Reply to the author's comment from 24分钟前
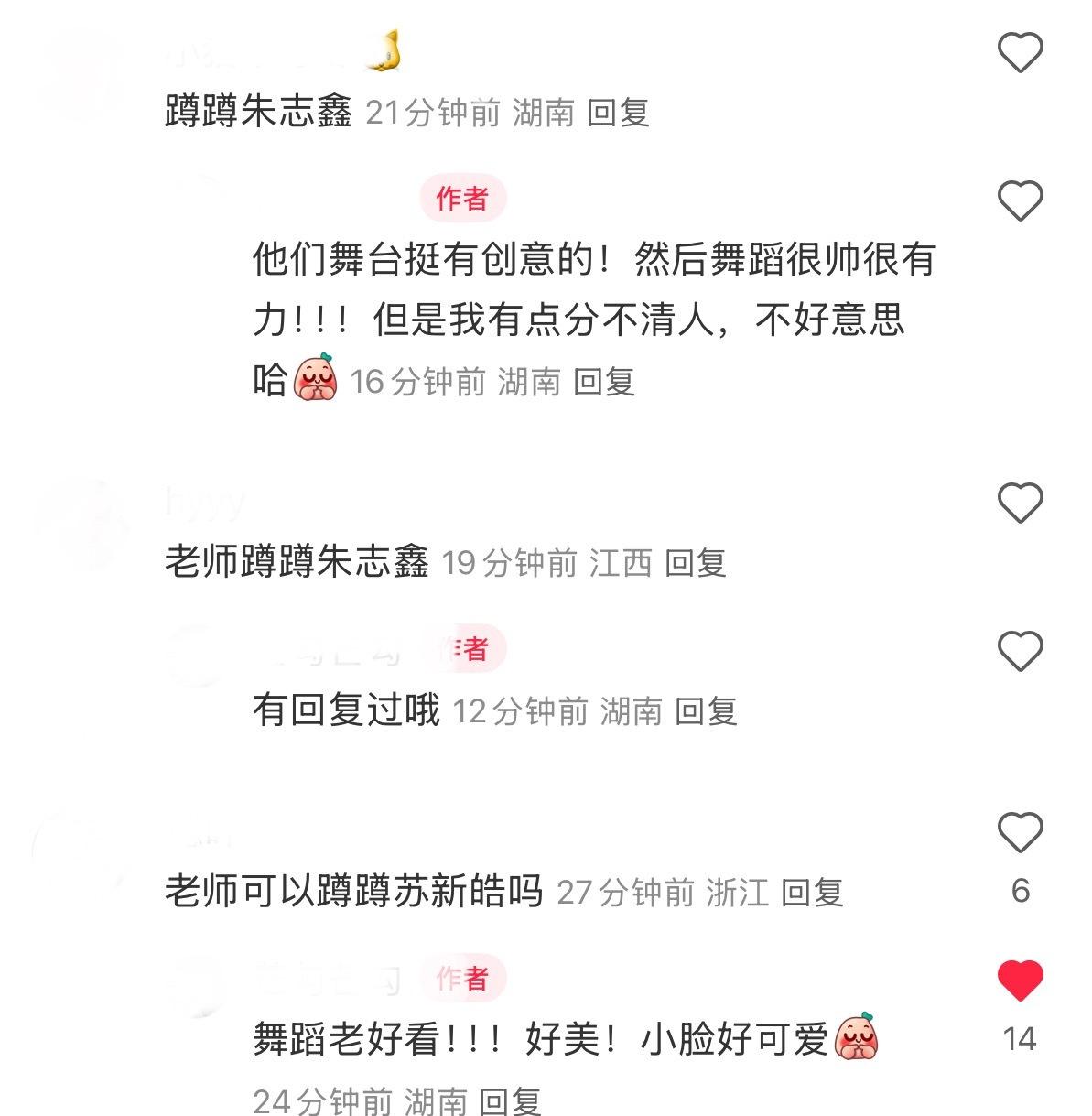The width and height of the screenshot is (1092, 1116). [x=511, y=1100]
